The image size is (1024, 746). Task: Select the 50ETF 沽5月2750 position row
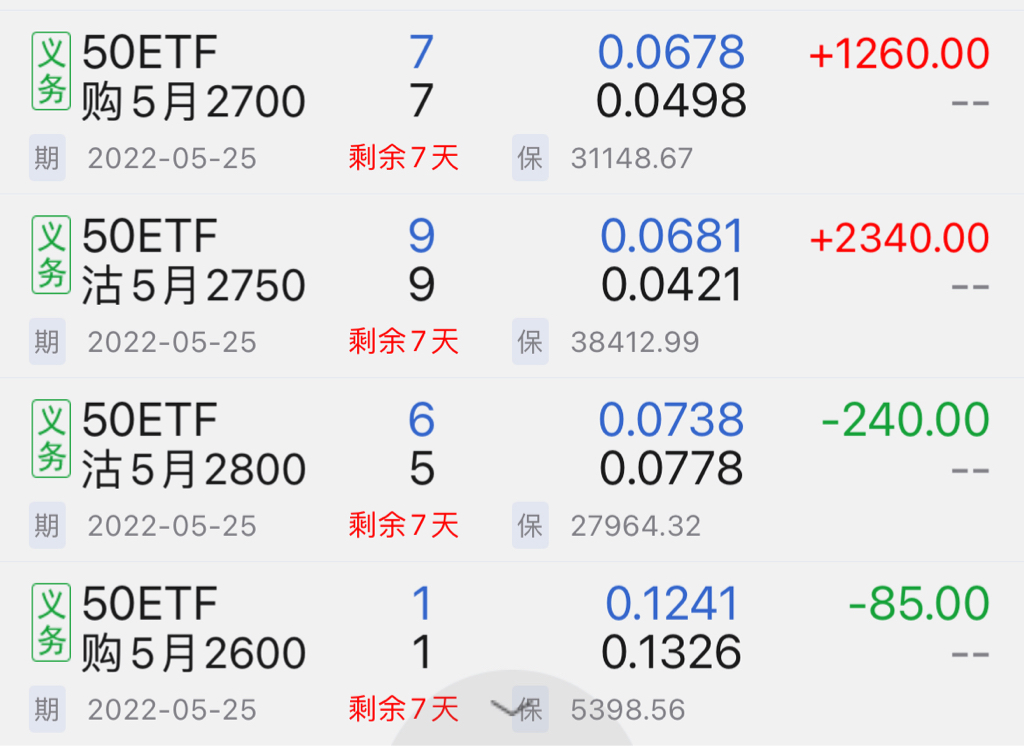pyautogui.click(x=194, y=262)
